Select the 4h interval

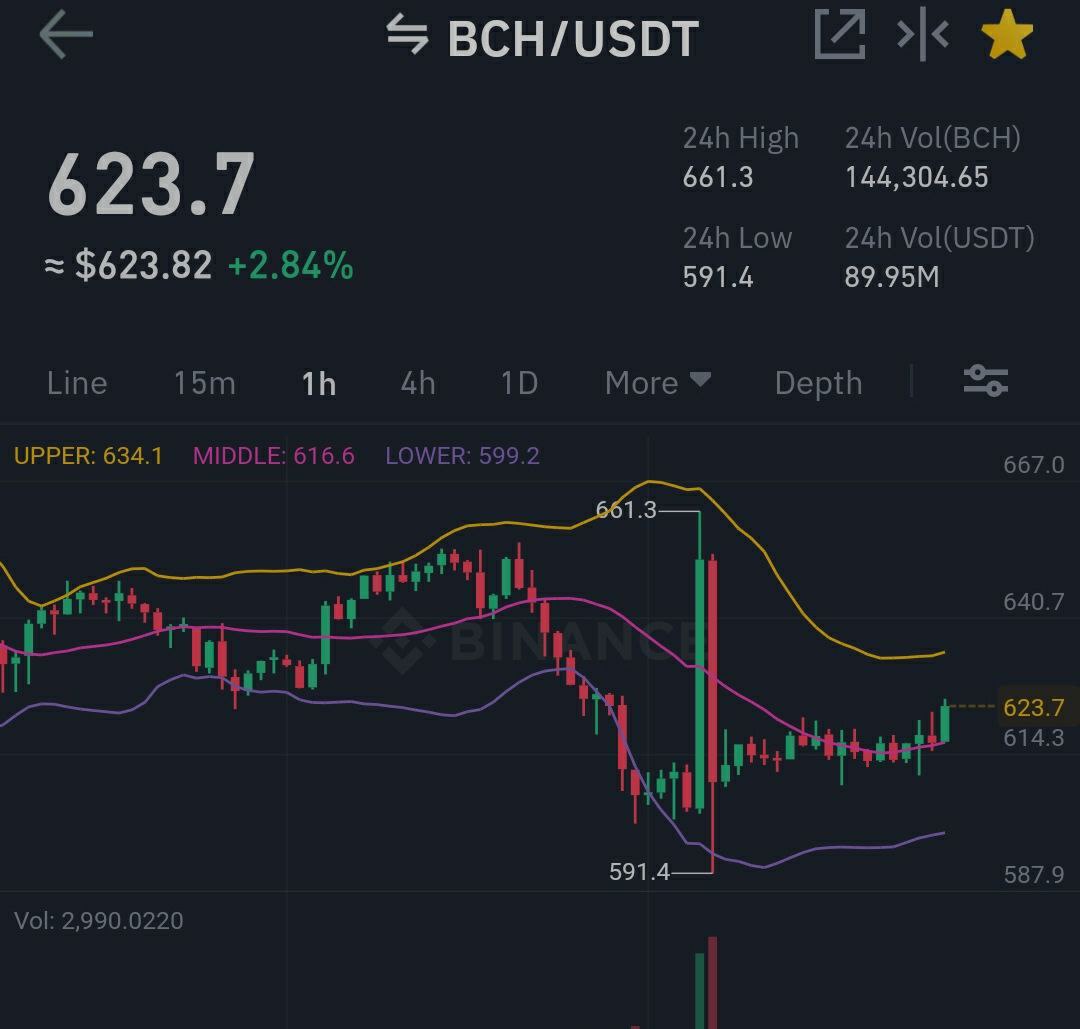[x=418, y=383]
